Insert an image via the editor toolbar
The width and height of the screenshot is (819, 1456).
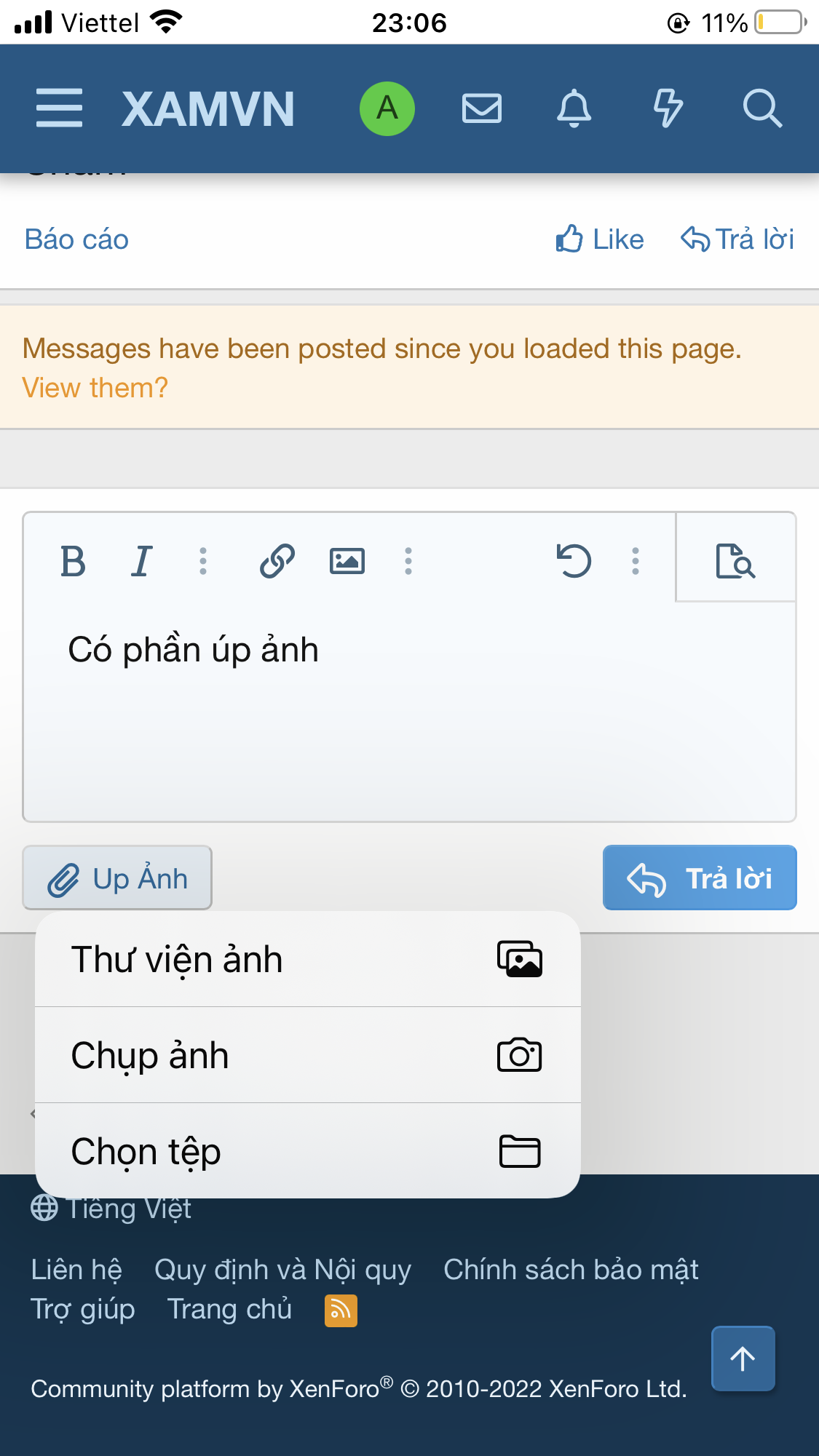pyautogui.click(x=347, y=562)
